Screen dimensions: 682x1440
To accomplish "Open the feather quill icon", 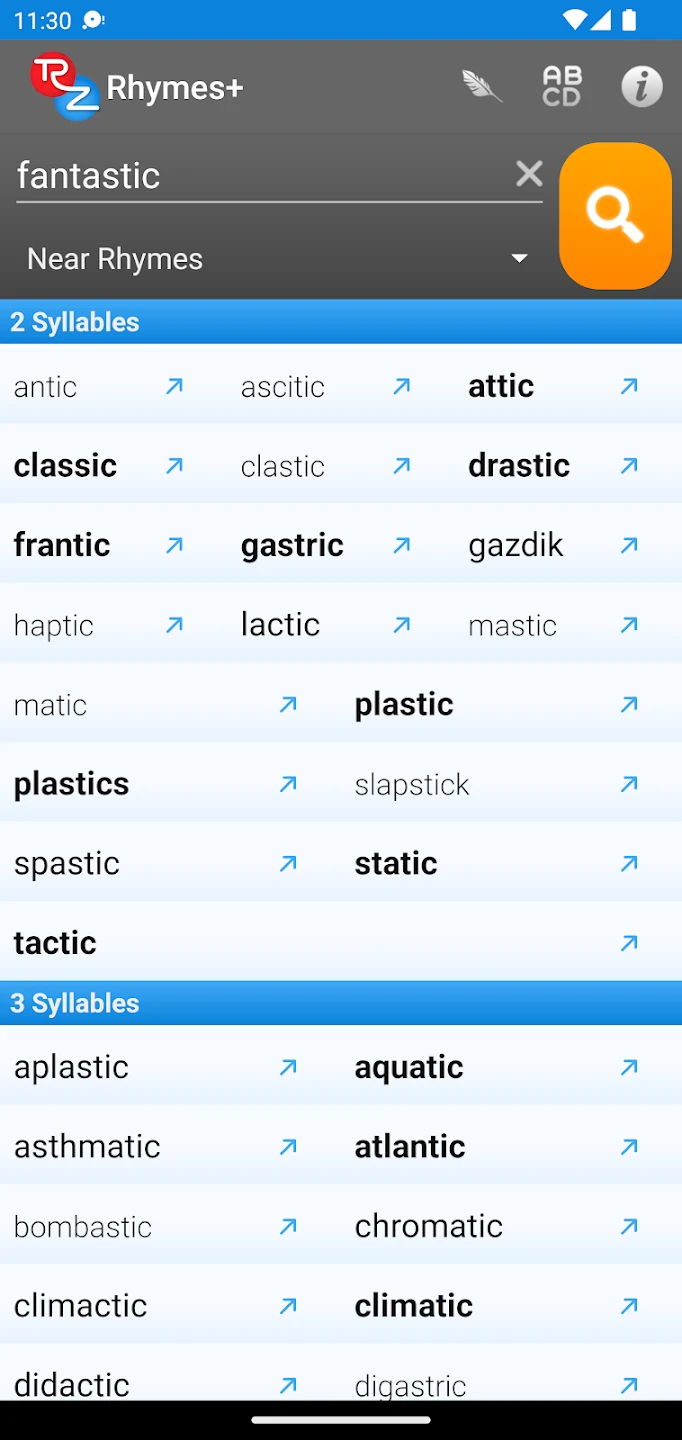I will click(x=482, y=87).
